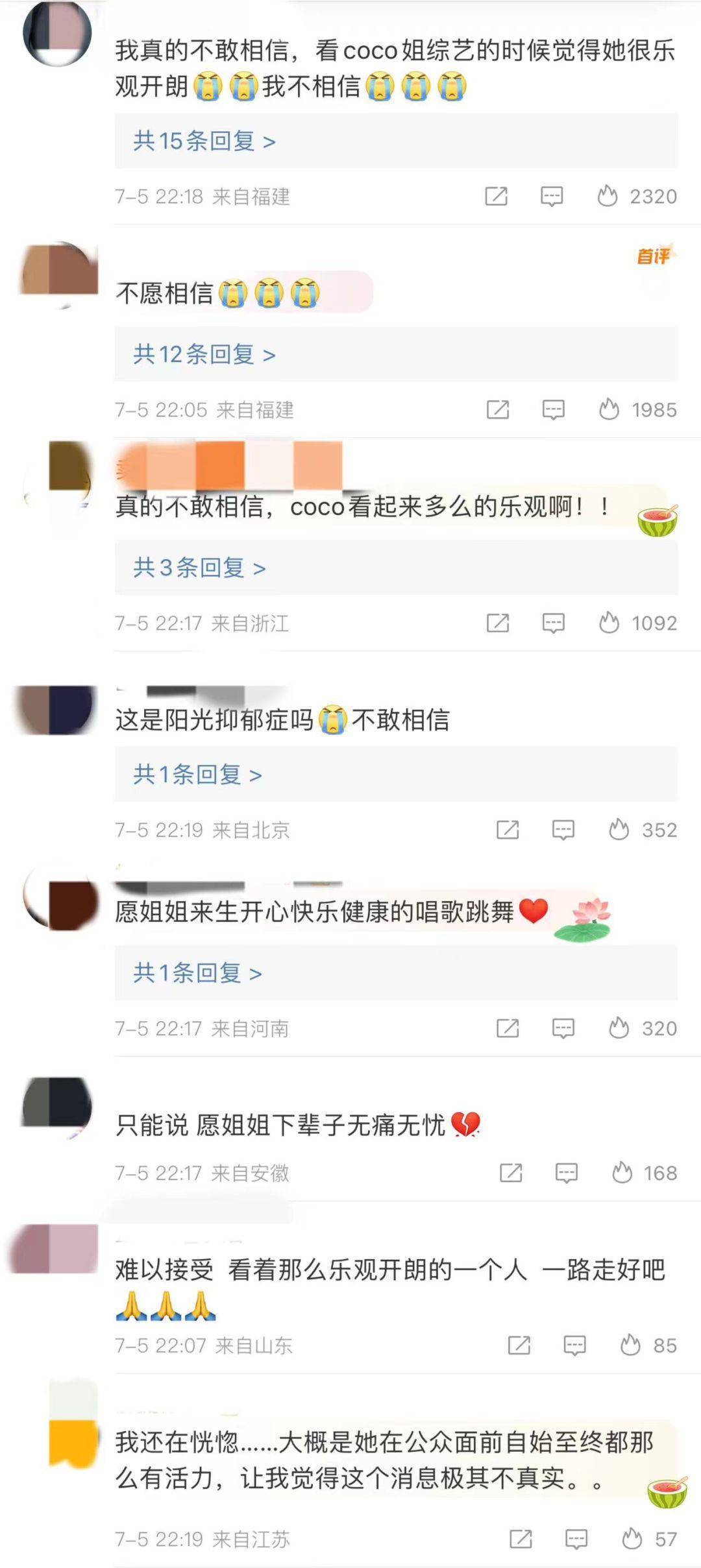Image resolution: width=701 pixels, height=1568 pixels.
Task: Like the 来自安徽 comment with 168 likes
Action: pos(622,1172)
